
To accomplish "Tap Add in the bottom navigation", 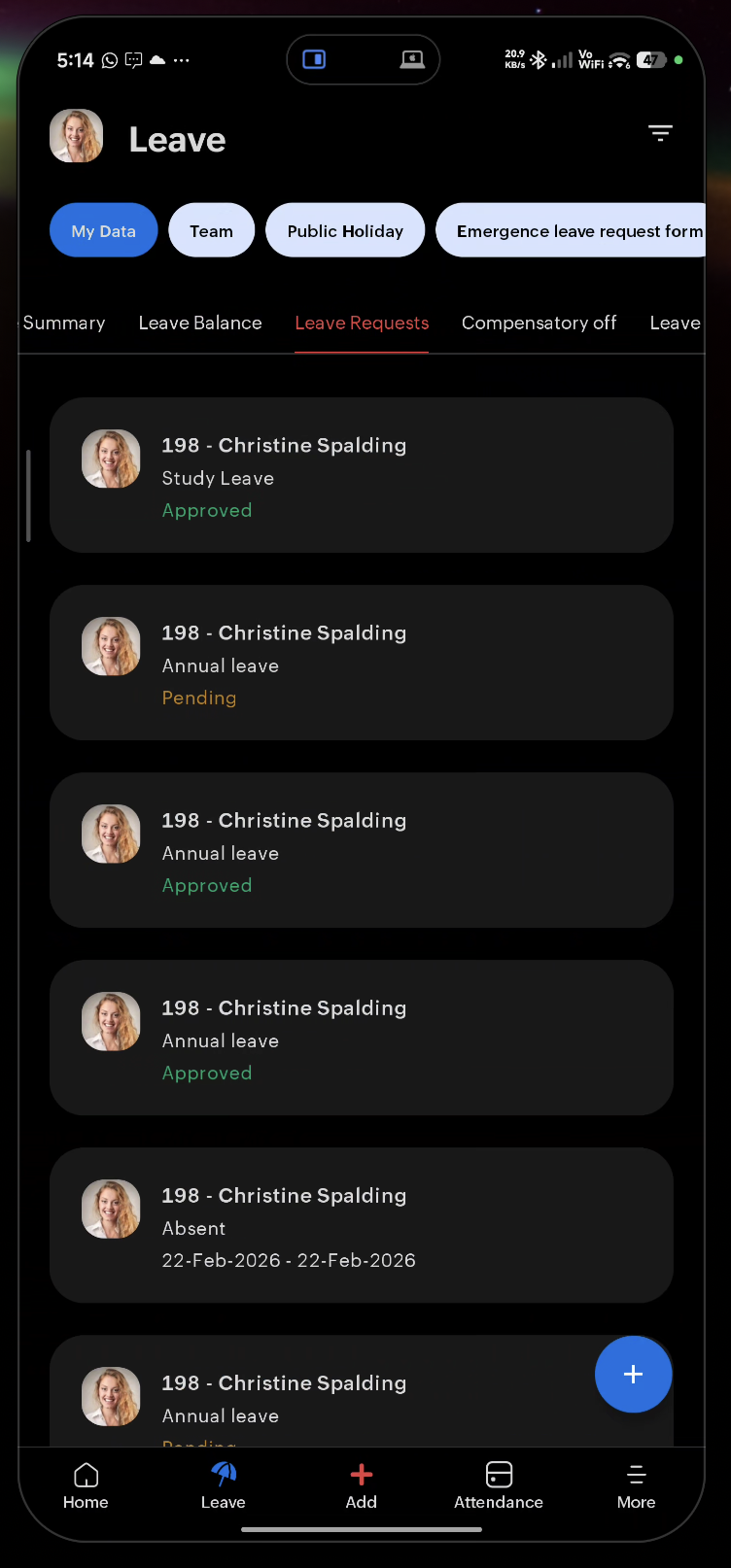I will (361, 1486).
